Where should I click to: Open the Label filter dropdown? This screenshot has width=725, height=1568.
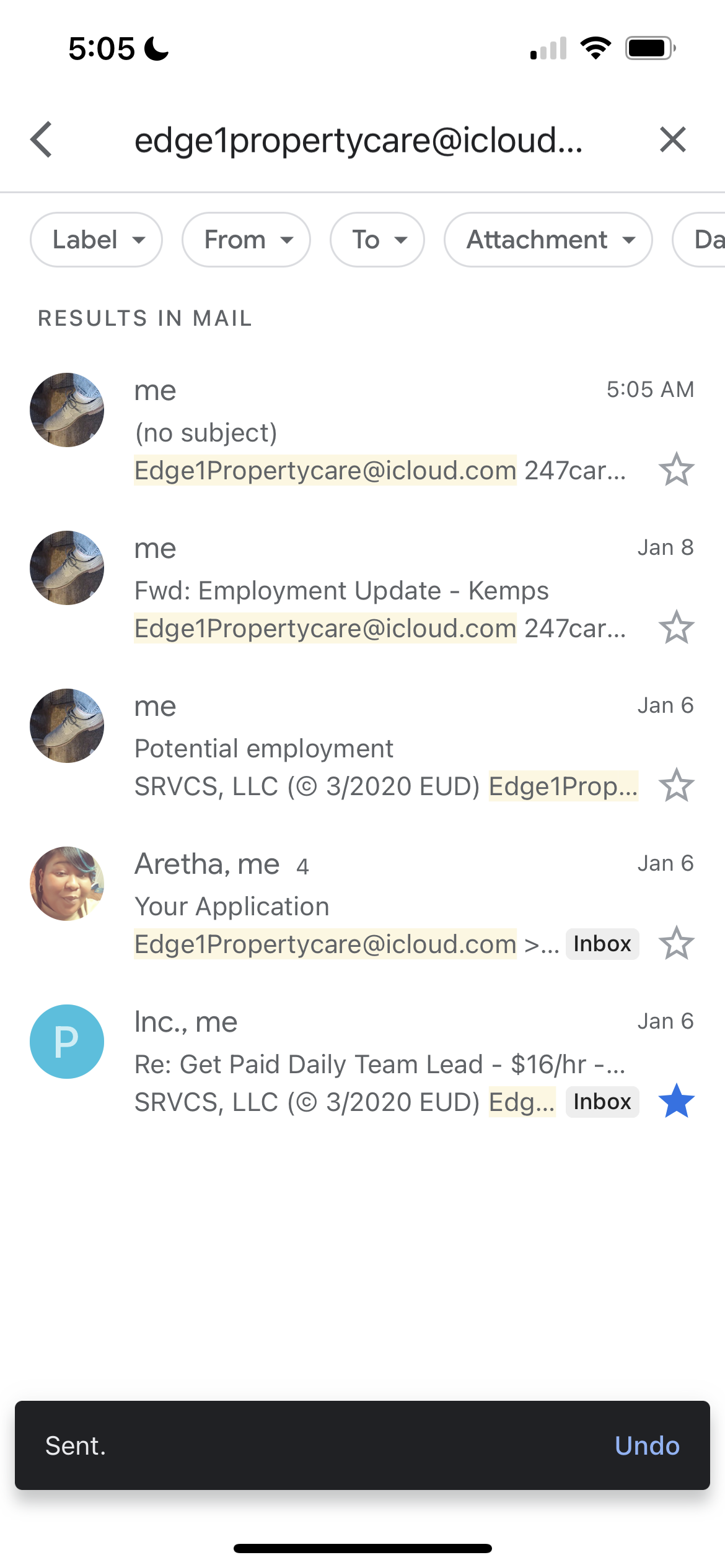pos(96,240)
